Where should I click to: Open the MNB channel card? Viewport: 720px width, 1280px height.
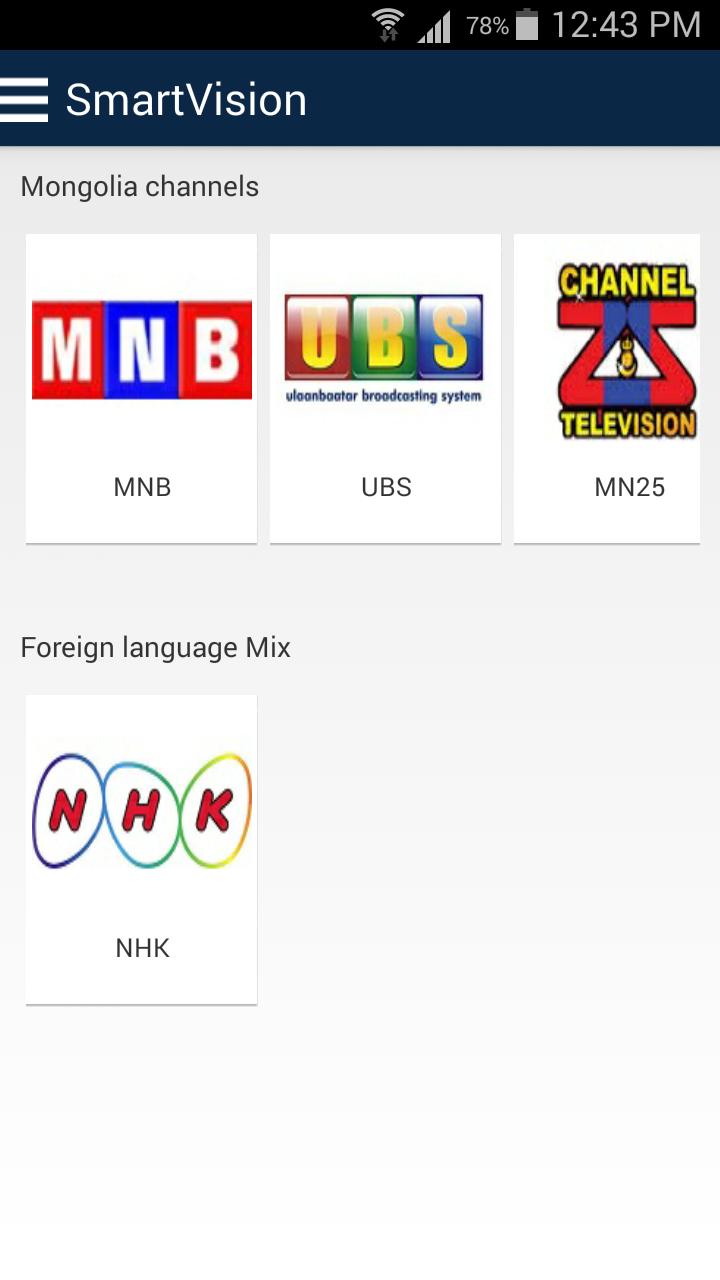(141, 388)
